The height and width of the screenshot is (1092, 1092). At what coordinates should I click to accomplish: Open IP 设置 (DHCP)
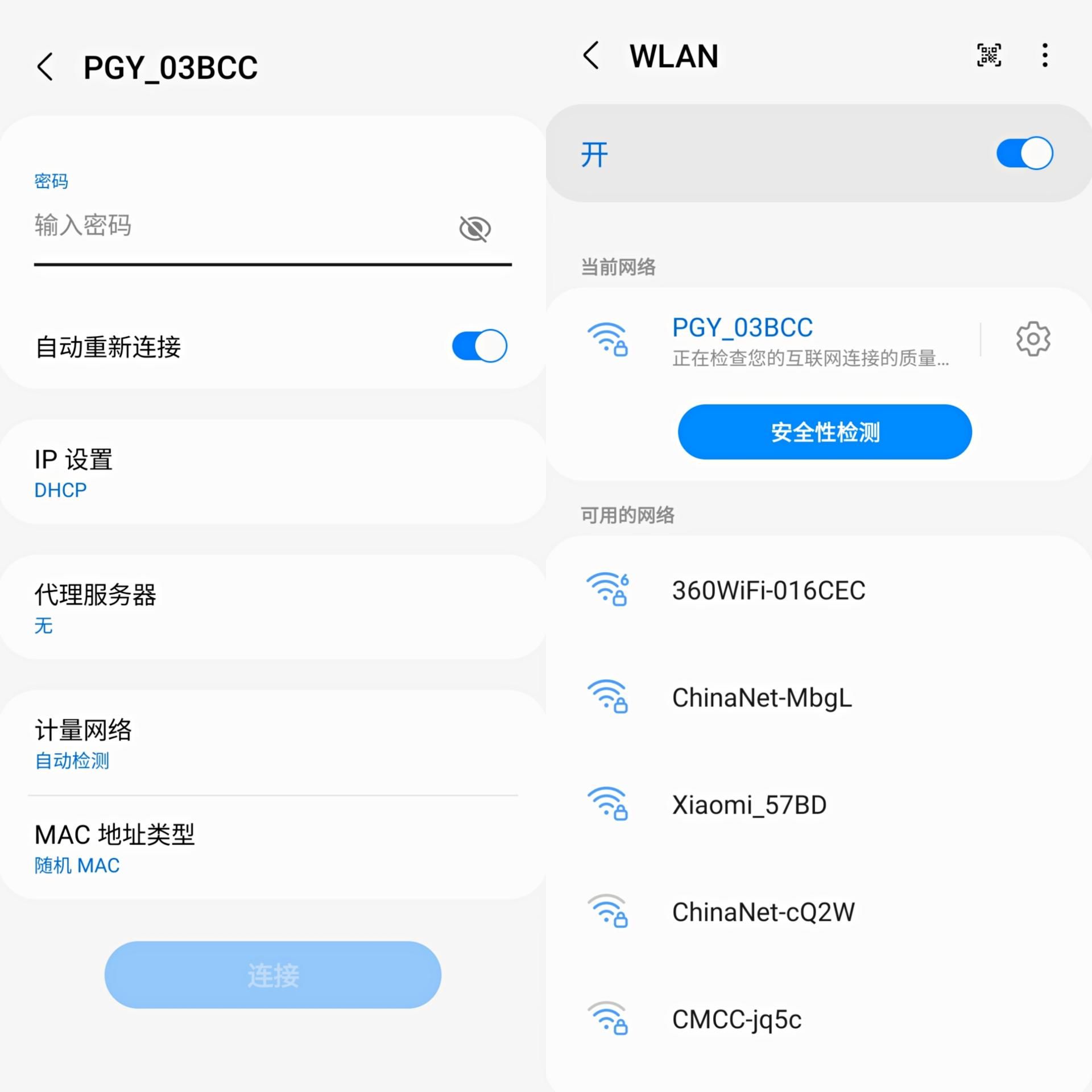coord(273,473)
